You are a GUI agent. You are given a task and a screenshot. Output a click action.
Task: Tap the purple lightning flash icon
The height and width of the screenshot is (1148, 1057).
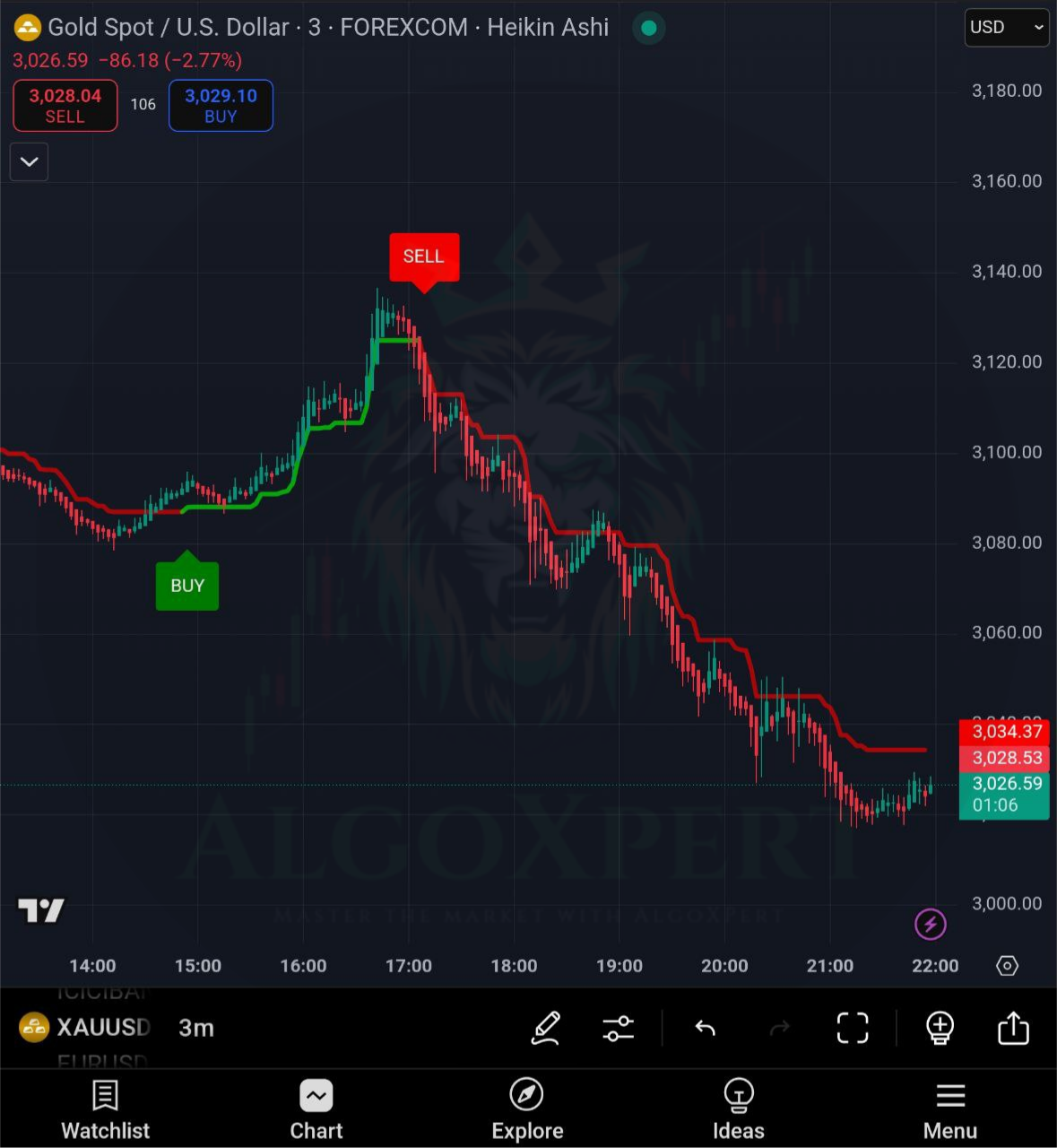(930, 924)
